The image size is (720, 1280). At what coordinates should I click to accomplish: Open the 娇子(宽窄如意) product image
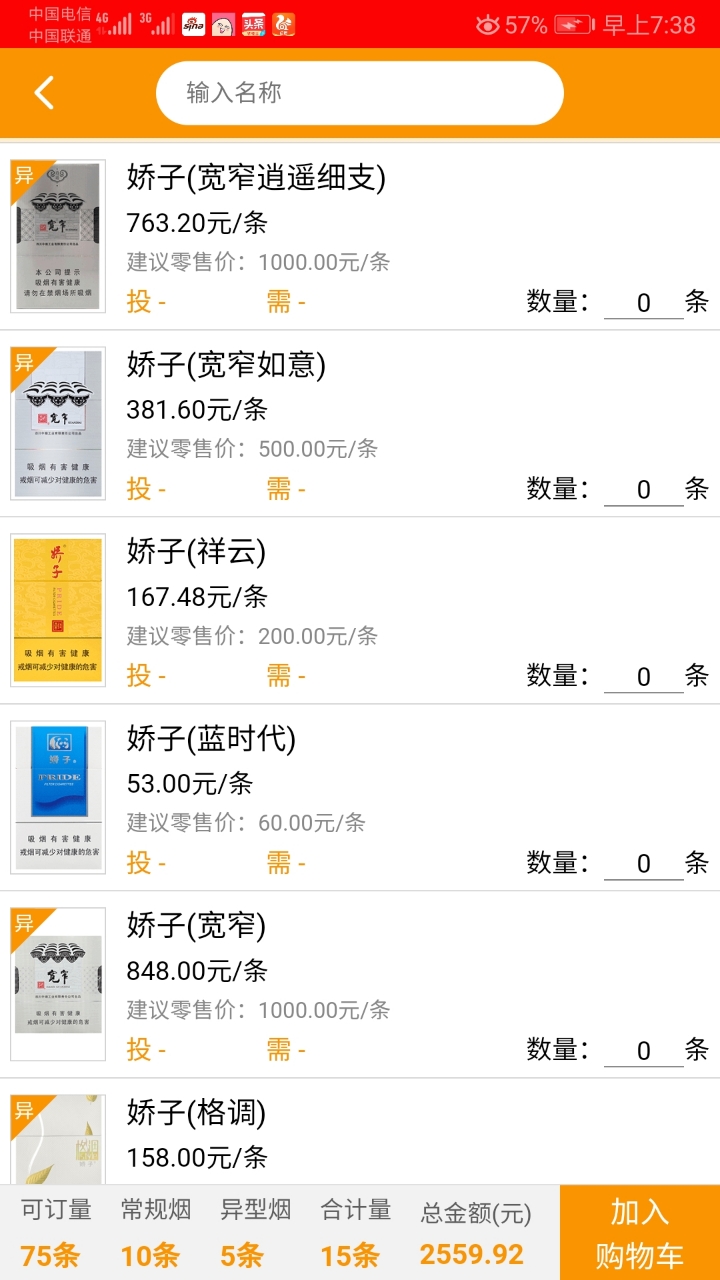click(x=58, y=423)
